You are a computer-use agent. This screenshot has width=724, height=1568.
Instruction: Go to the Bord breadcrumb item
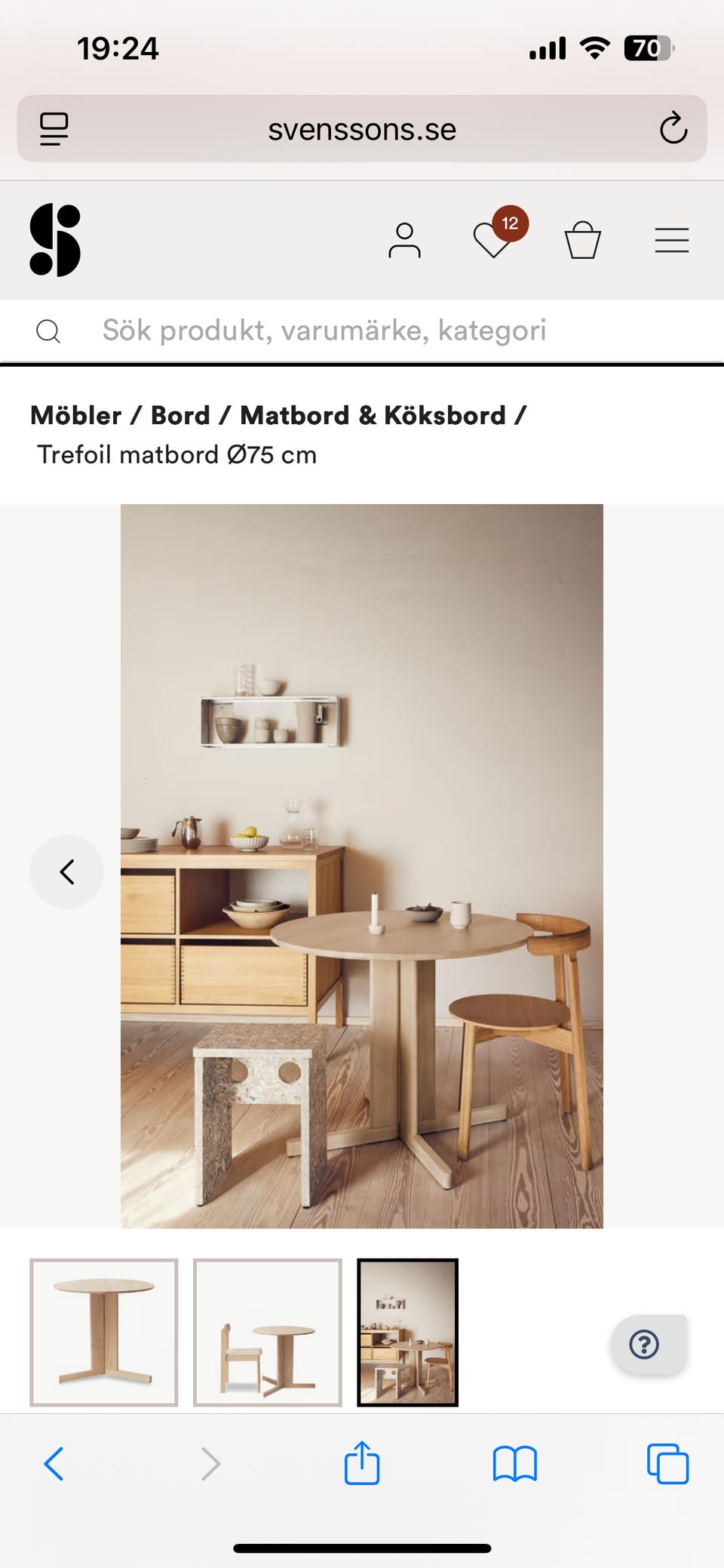[x=179, y=415]
